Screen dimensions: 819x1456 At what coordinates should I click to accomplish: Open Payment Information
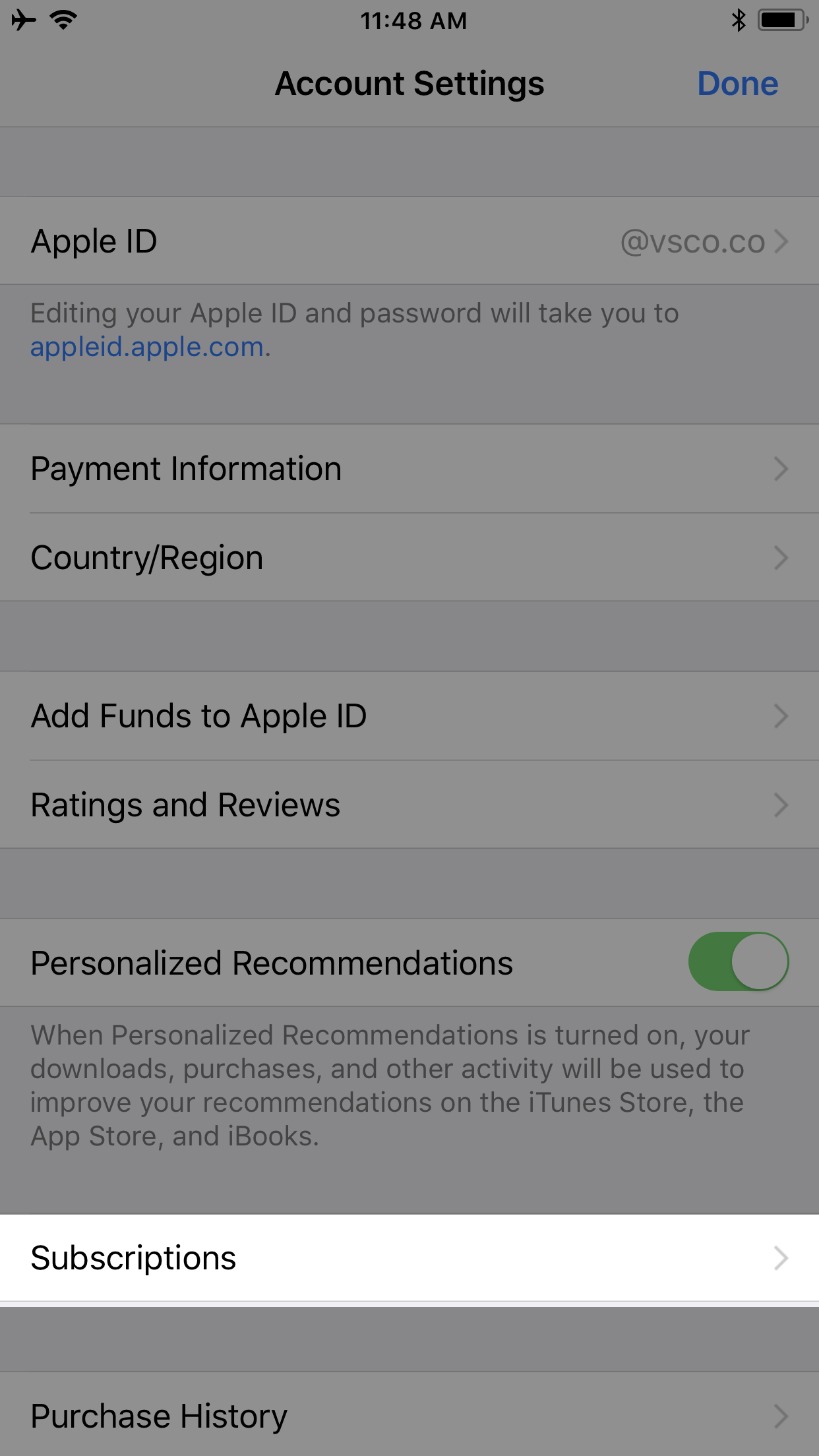click(409, 469)
